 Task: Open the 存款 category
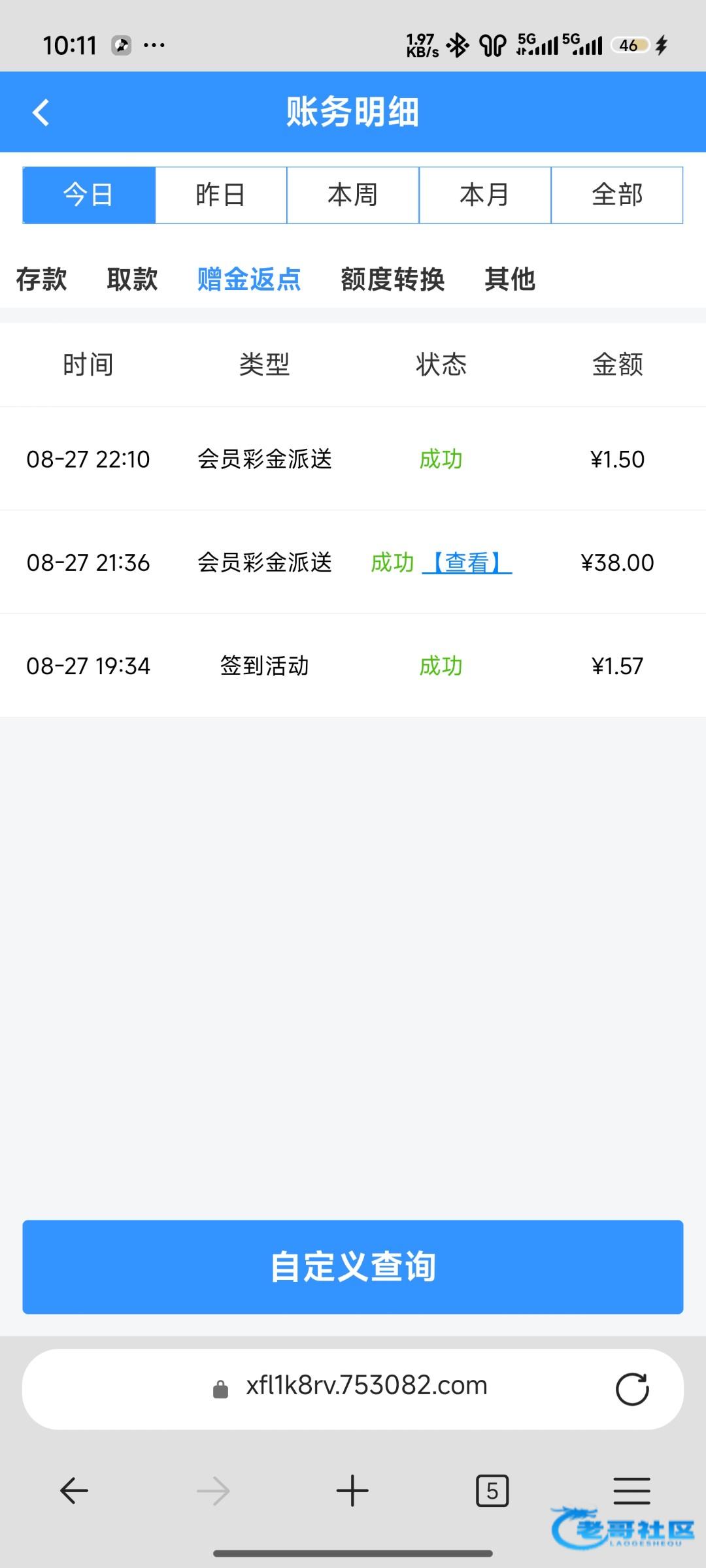(41, 280)
